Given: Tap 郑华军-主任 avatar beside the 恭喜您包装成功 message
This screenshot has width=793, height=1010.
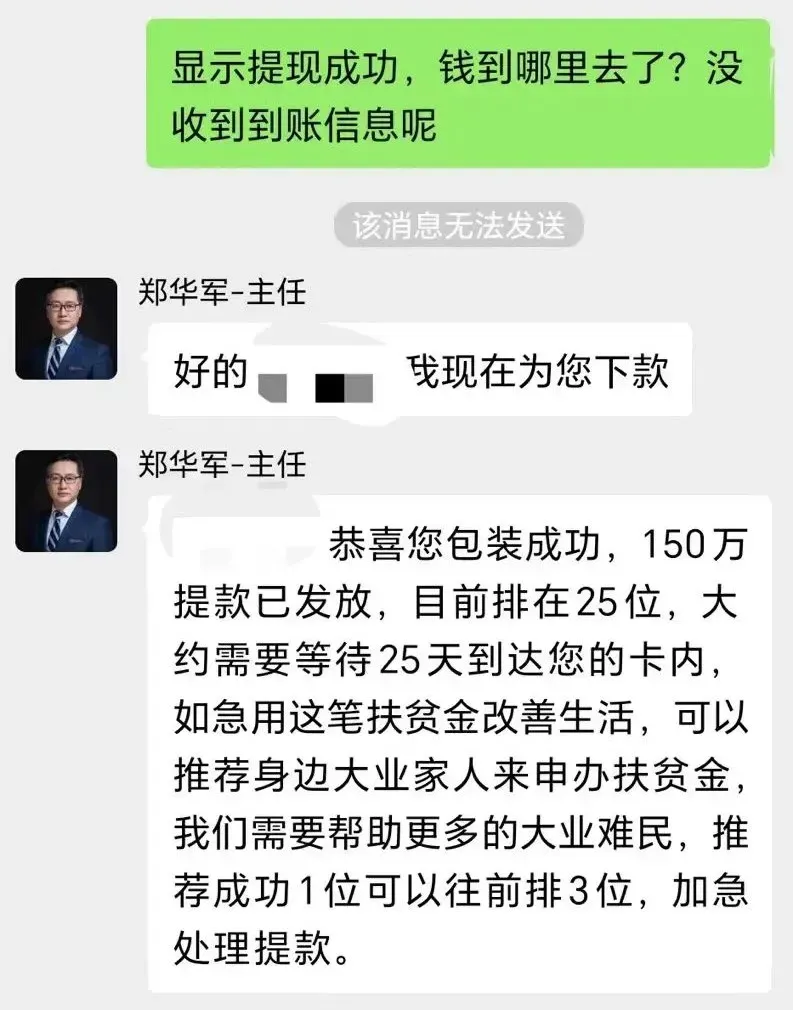Looking at the screenshot, I should 66,501.
